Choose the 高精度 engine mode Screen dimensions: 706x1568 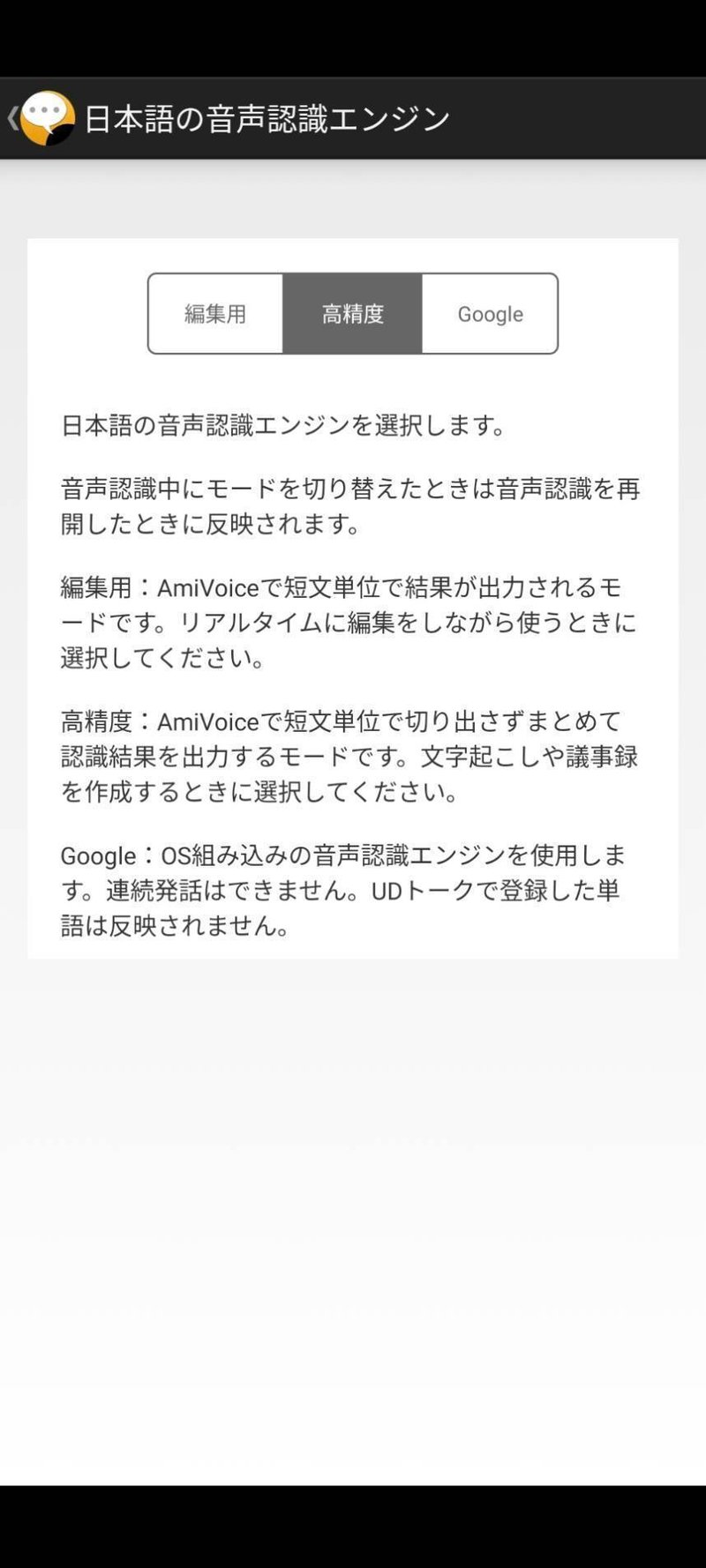[x=352, y=314]
